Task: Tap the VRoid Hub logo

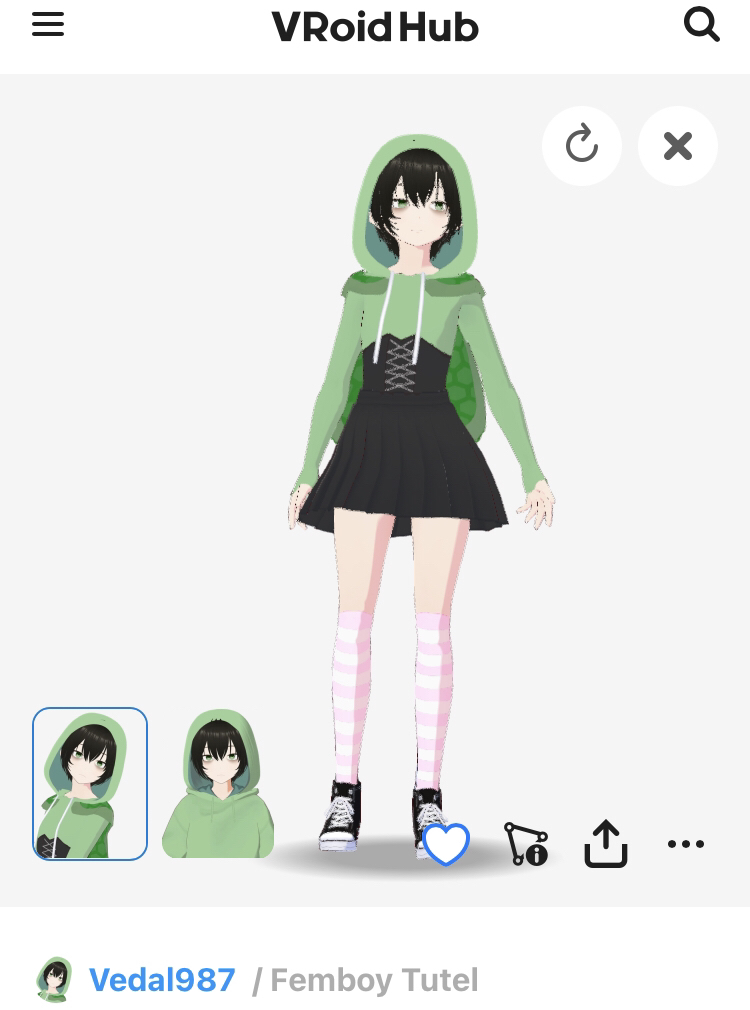Action: coord(375,27)
